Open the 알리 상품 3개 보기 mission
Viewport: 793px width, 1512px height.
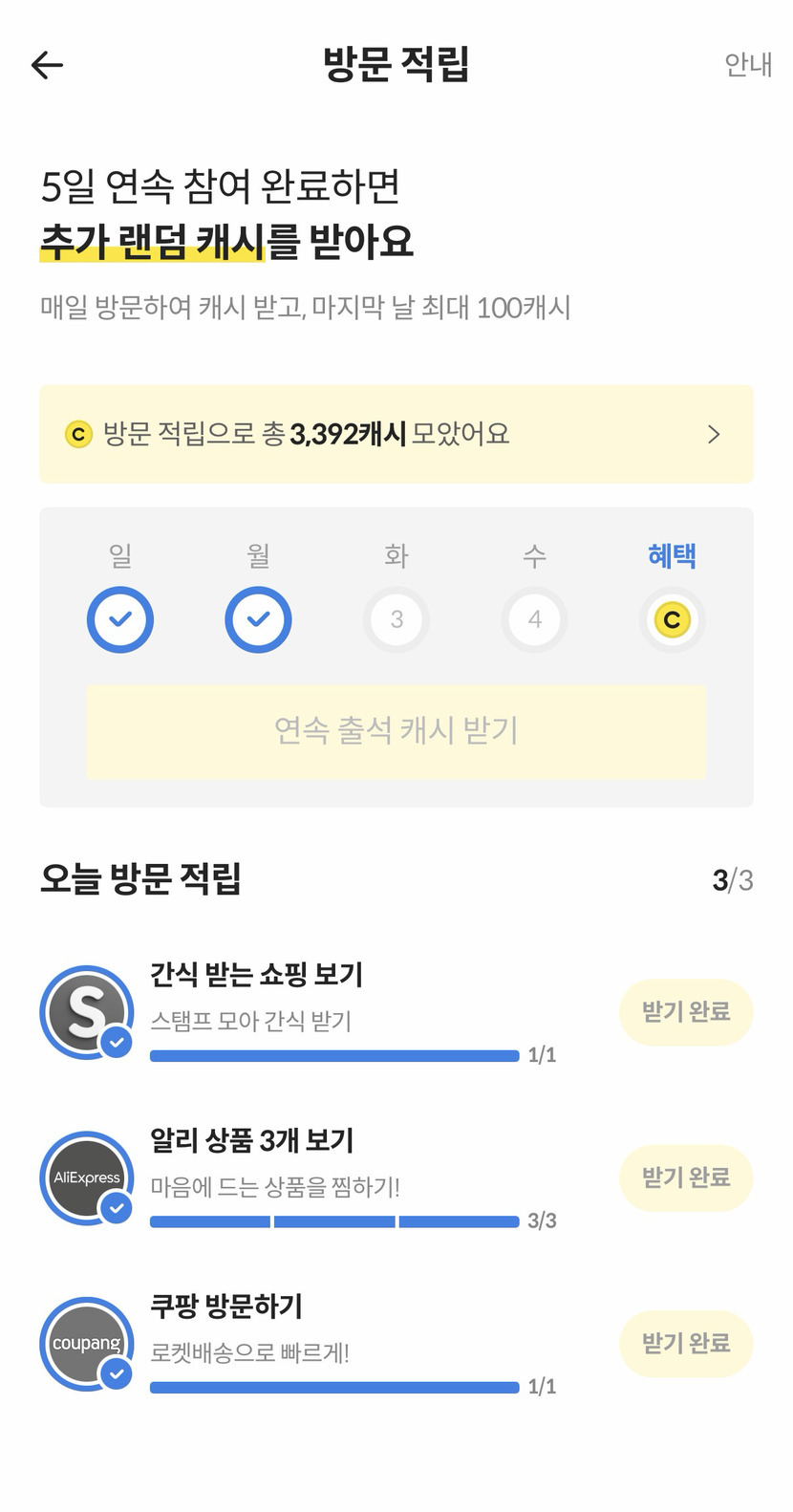(252, 1140)
